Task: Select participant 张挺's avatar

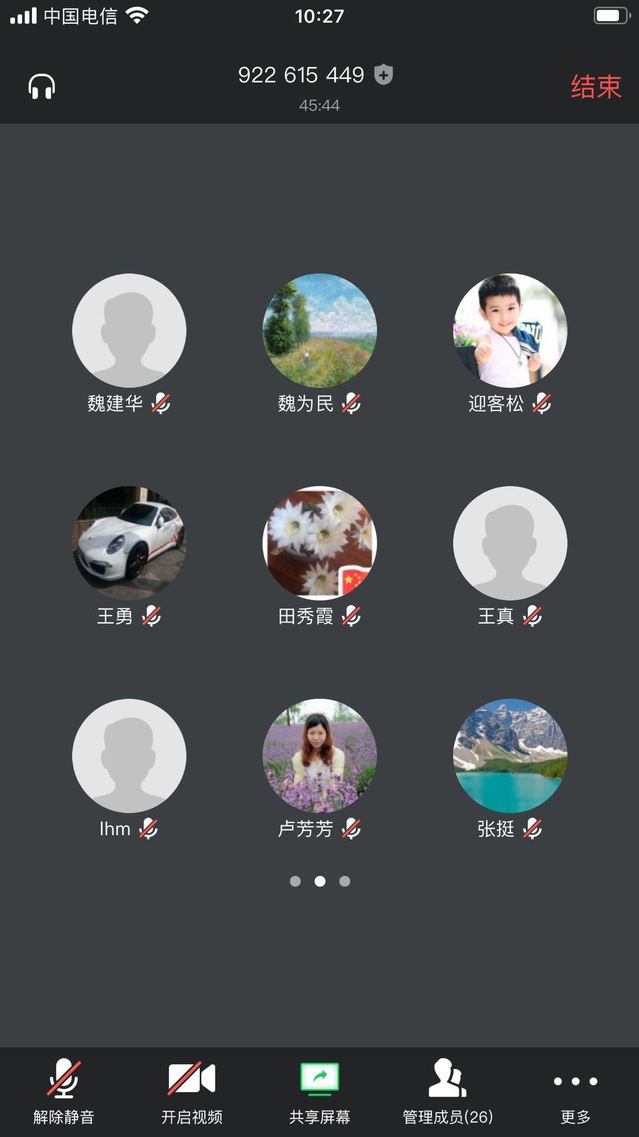Action: [510, 756]
